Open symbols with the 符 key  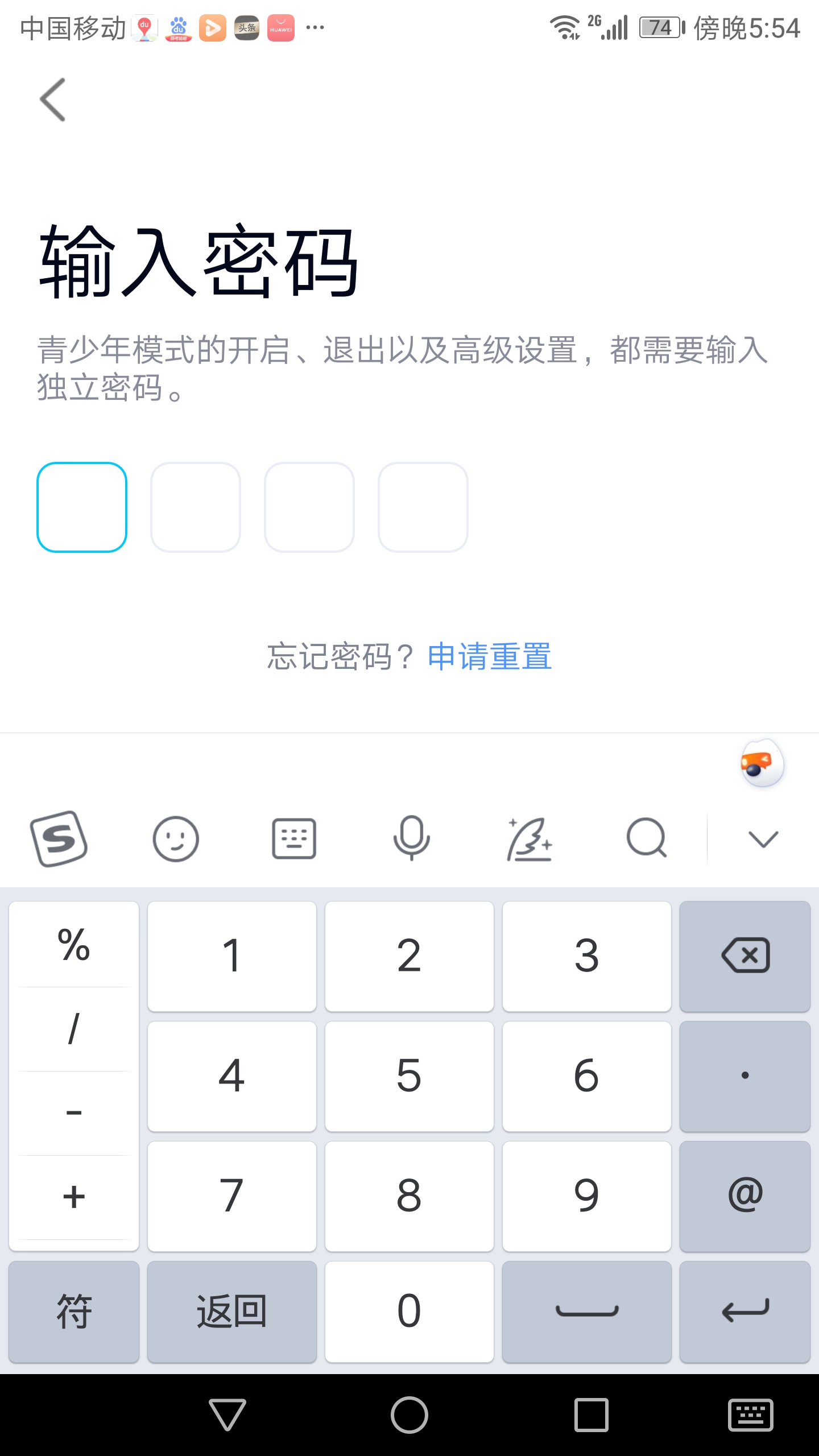73,1312
